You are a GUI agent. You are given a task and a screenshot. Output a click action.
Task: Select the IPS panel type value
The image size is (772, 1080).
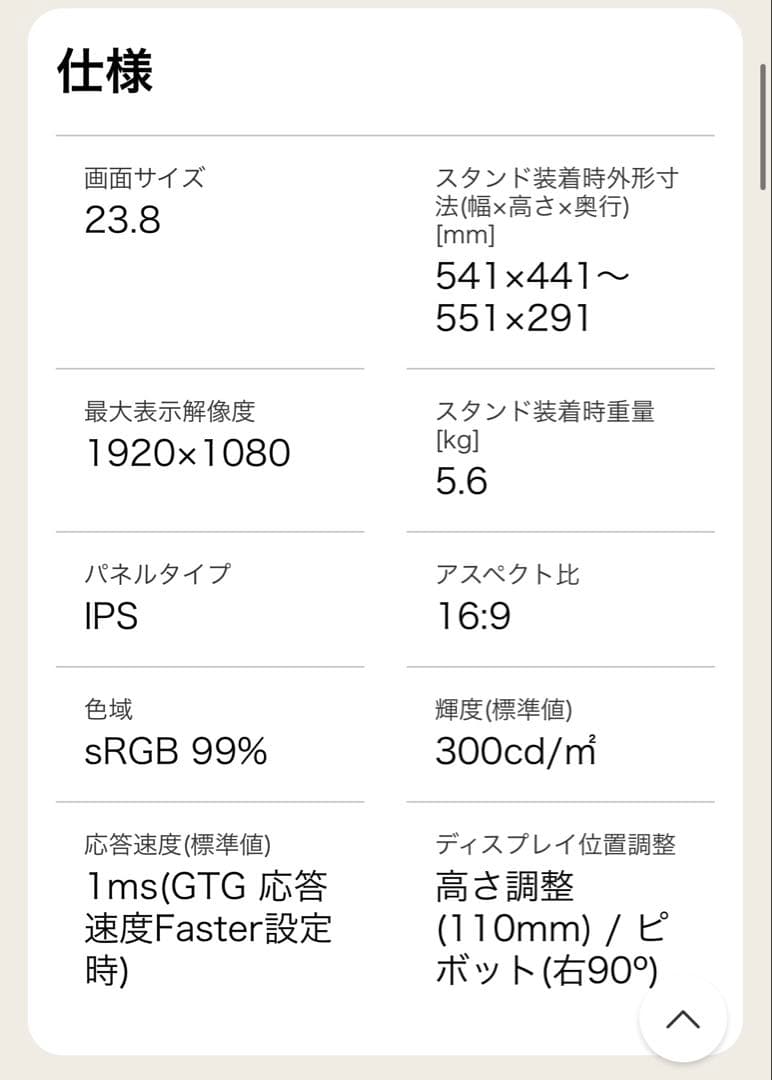point(110,617)
